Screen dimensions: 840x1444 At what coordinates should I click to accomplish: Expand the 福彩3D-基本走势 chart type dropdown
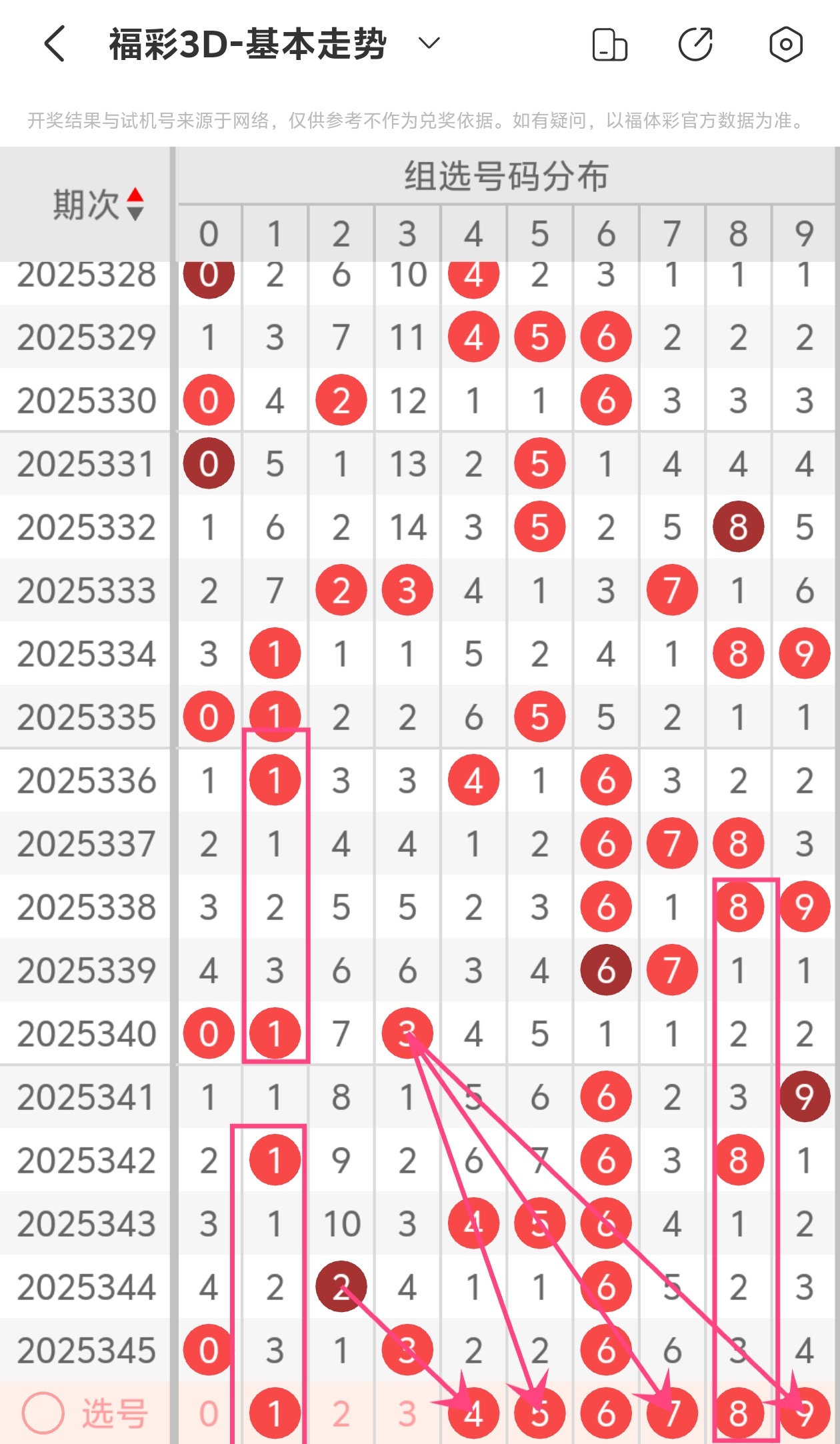(x=429, y=44)
